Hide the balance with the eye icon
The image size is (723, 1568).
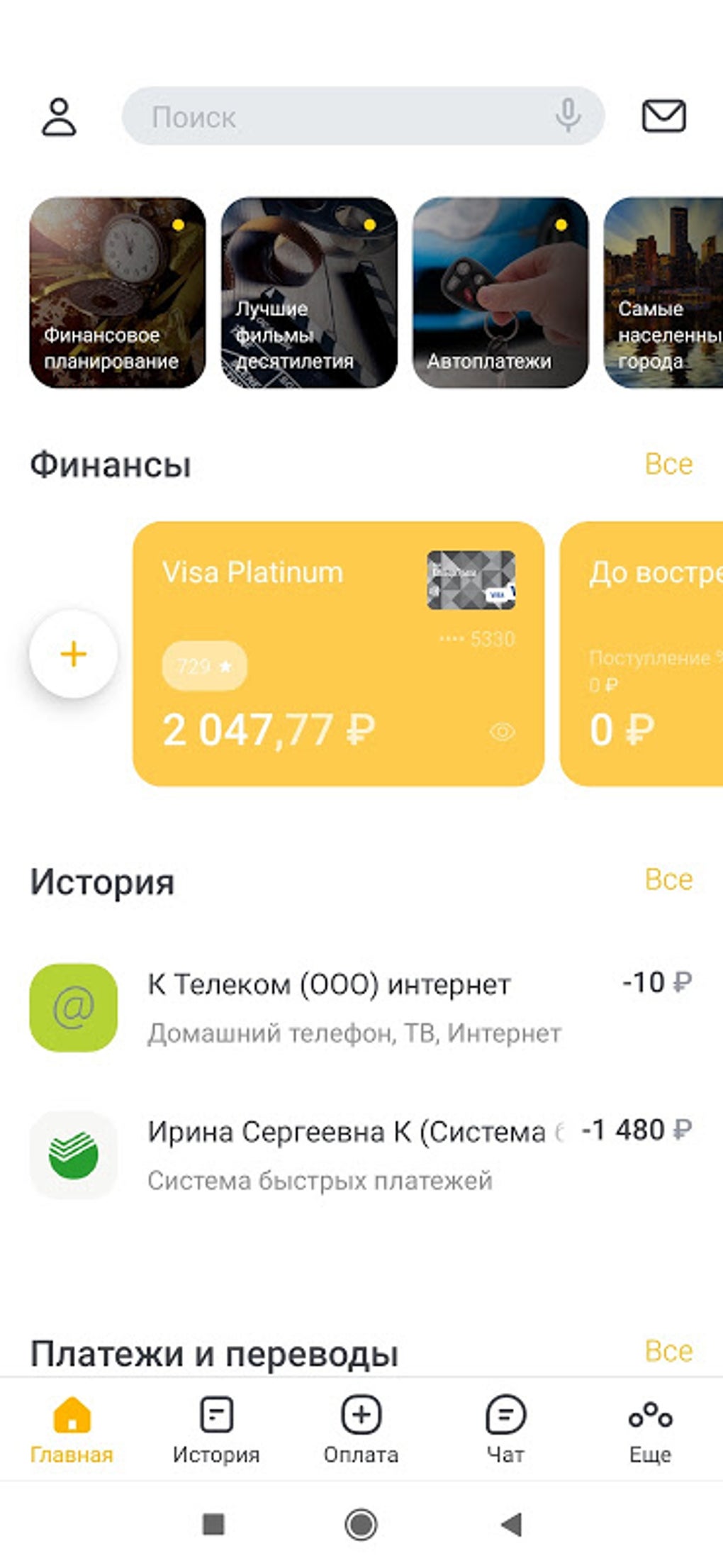503,731
